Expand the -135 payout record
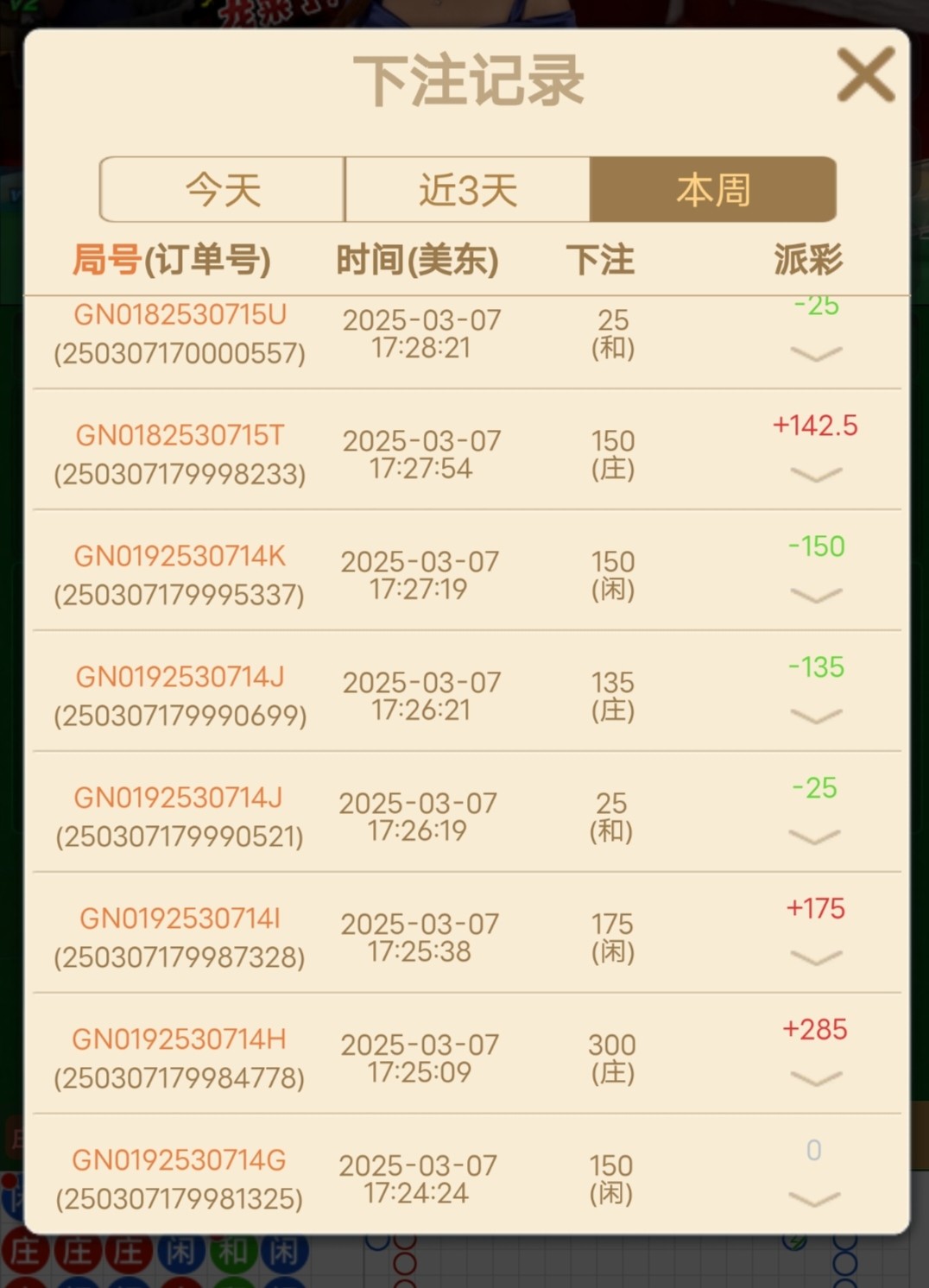This screenshot has height=1288, width=929. 816,717
